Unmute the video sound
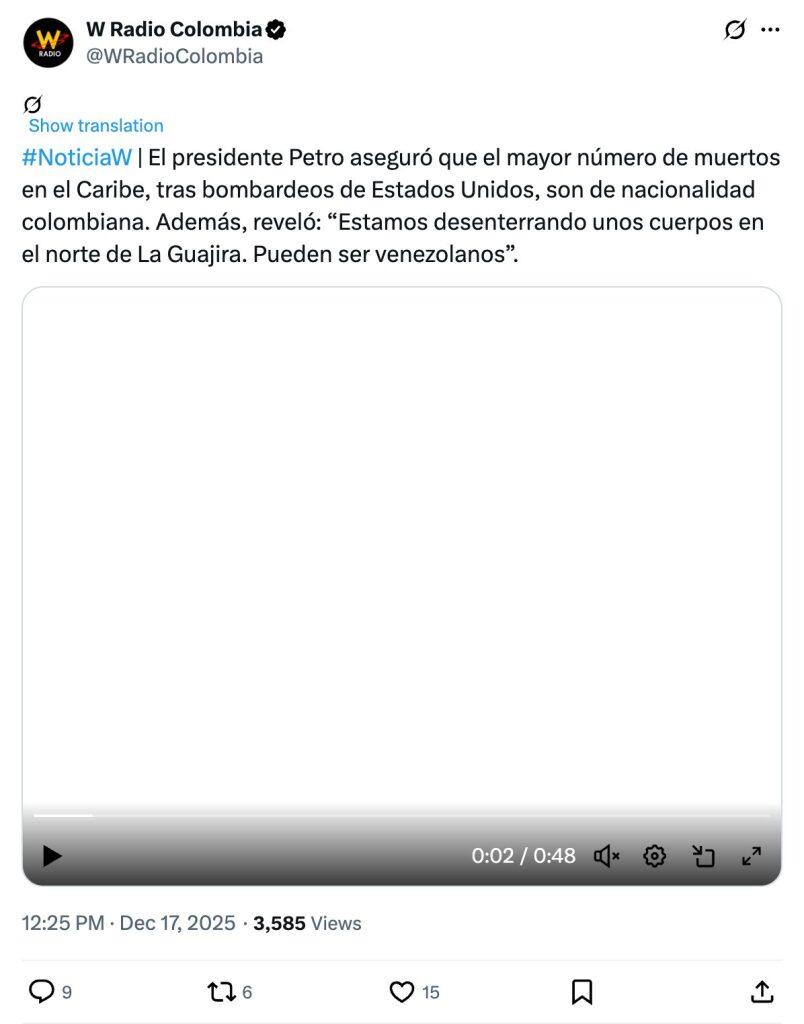 point(607,856)
